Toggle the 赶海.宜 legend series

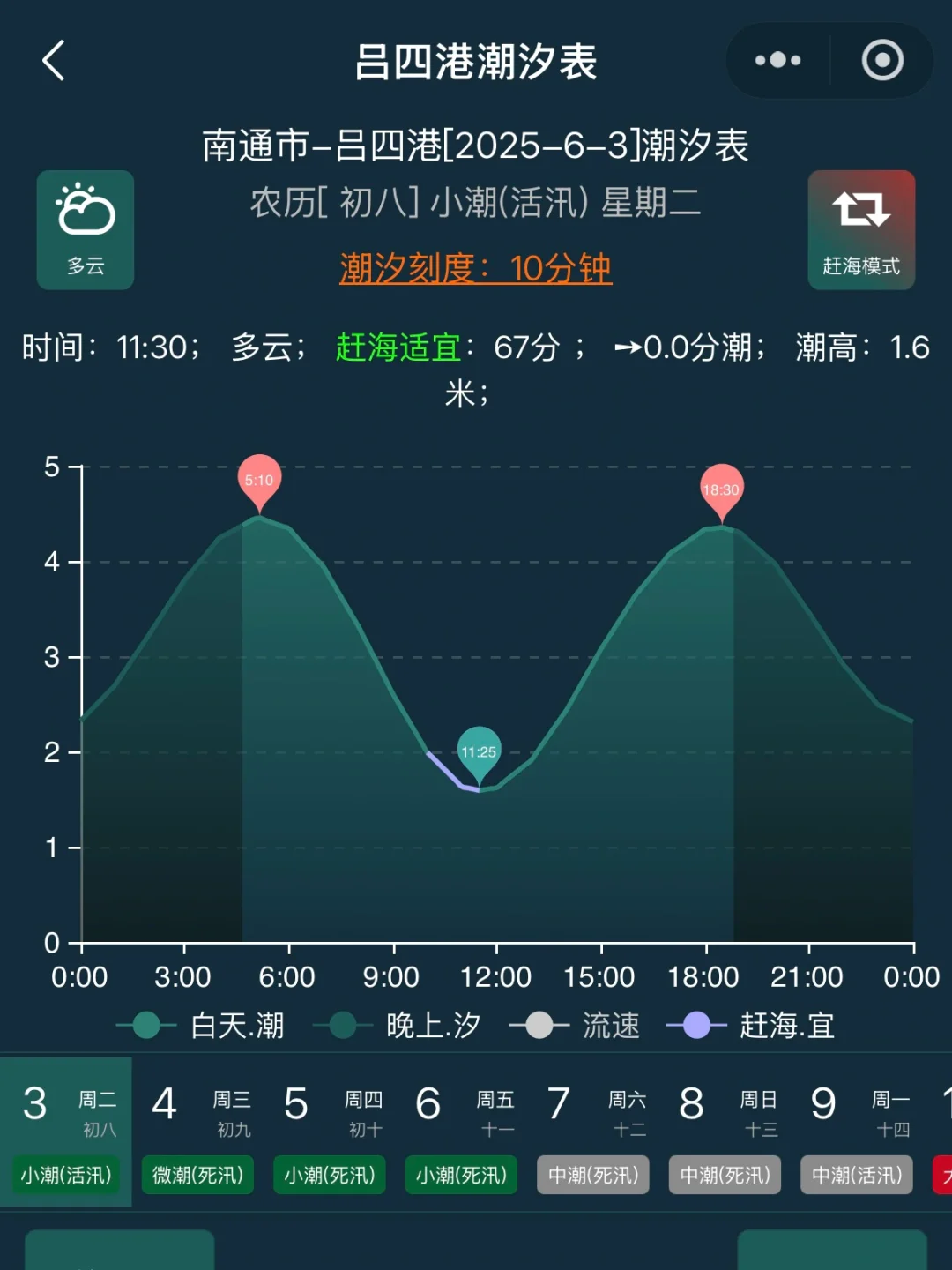(751, 1026)
